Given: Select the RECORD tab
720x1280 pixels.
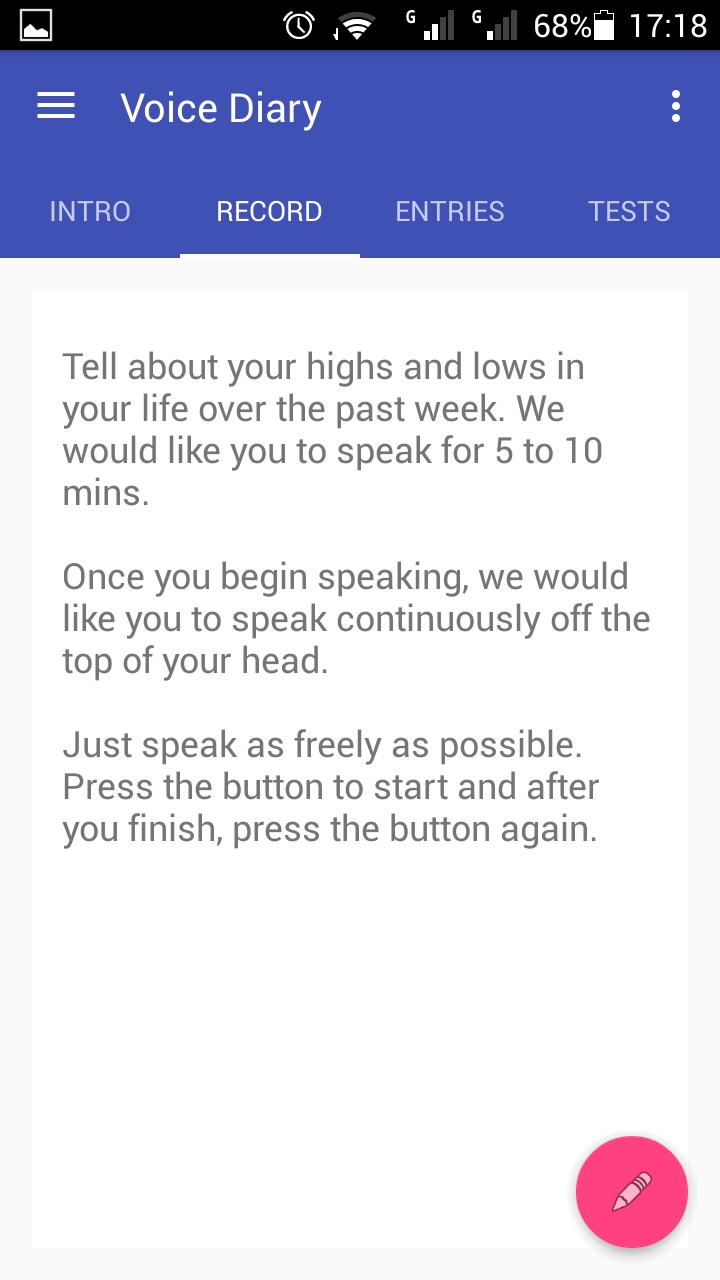Looking at the screenshot, I should click(268, 211).
